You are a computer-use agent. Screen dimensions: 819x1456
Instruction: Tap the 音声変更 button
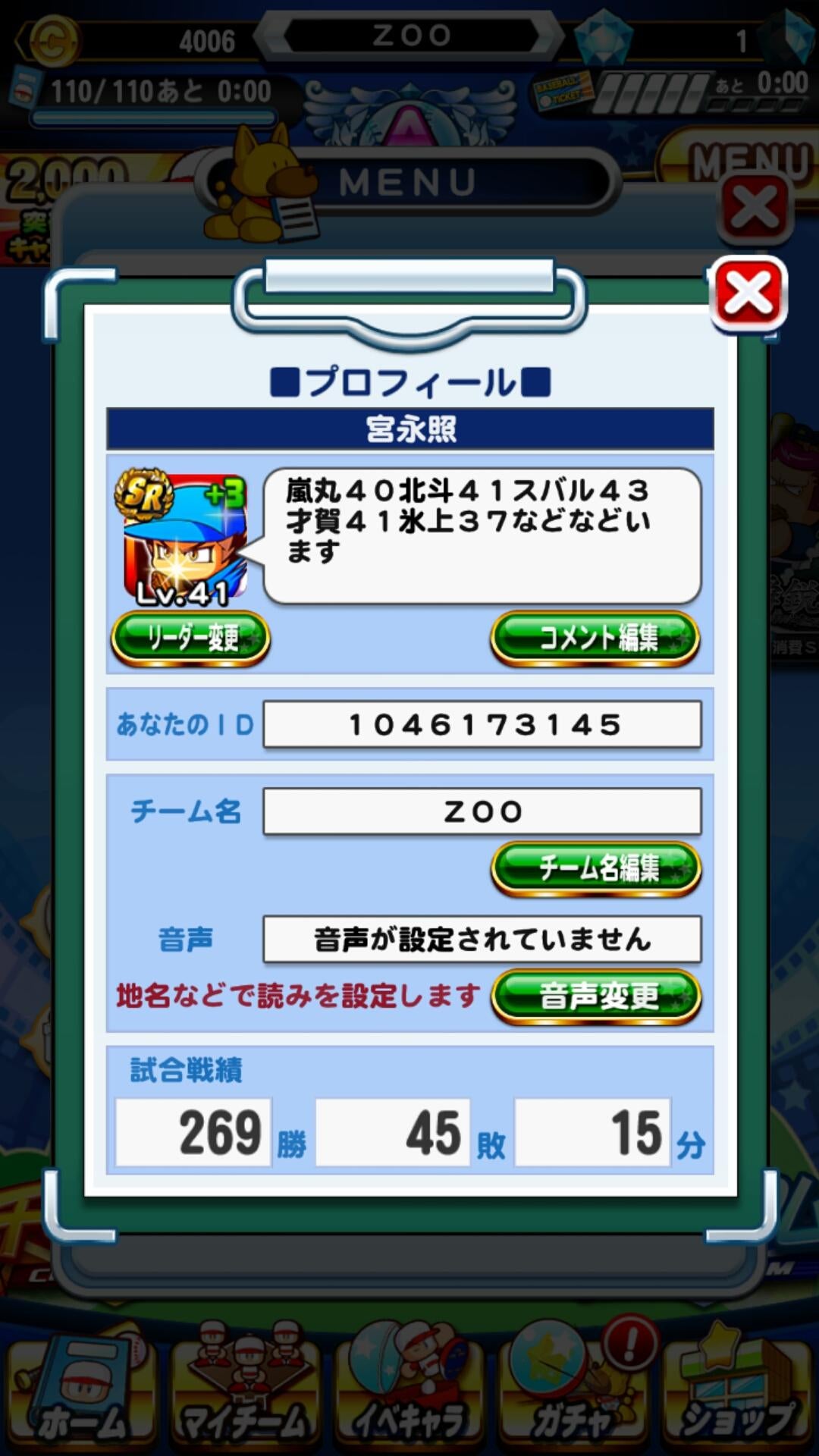coord(596,996)
